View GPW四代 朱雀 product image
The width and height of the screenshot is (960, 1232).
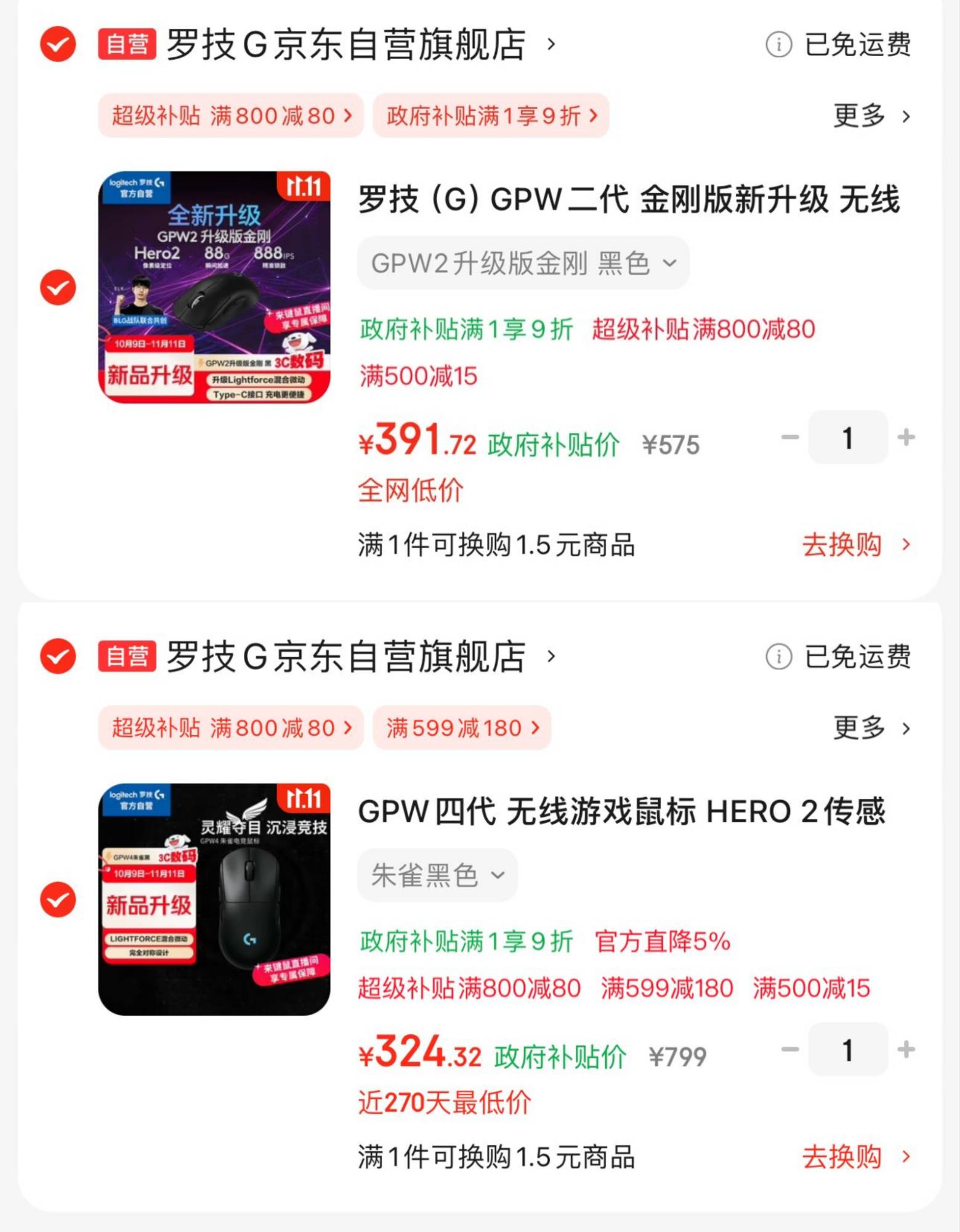214,899
